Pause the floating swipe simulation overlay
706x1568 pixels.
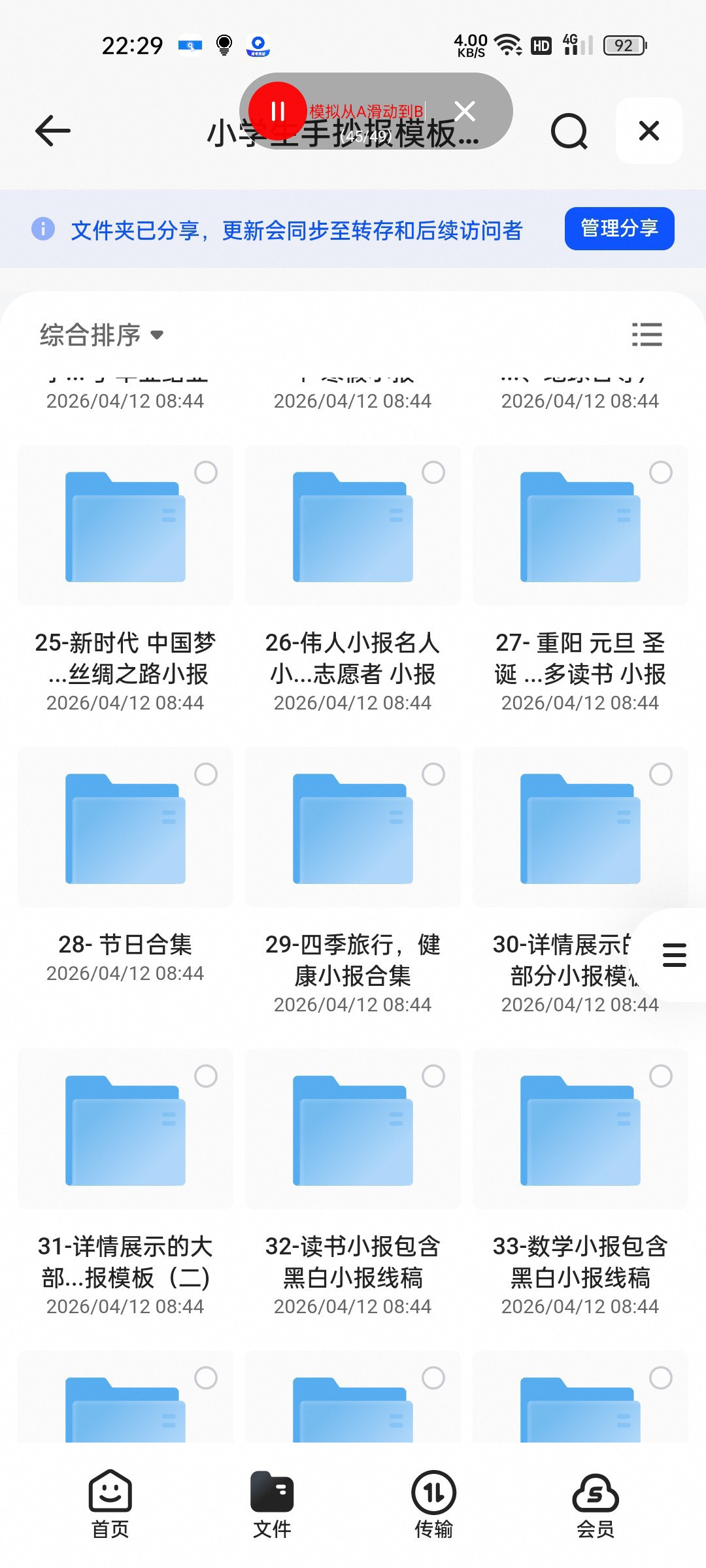(278, 111)
